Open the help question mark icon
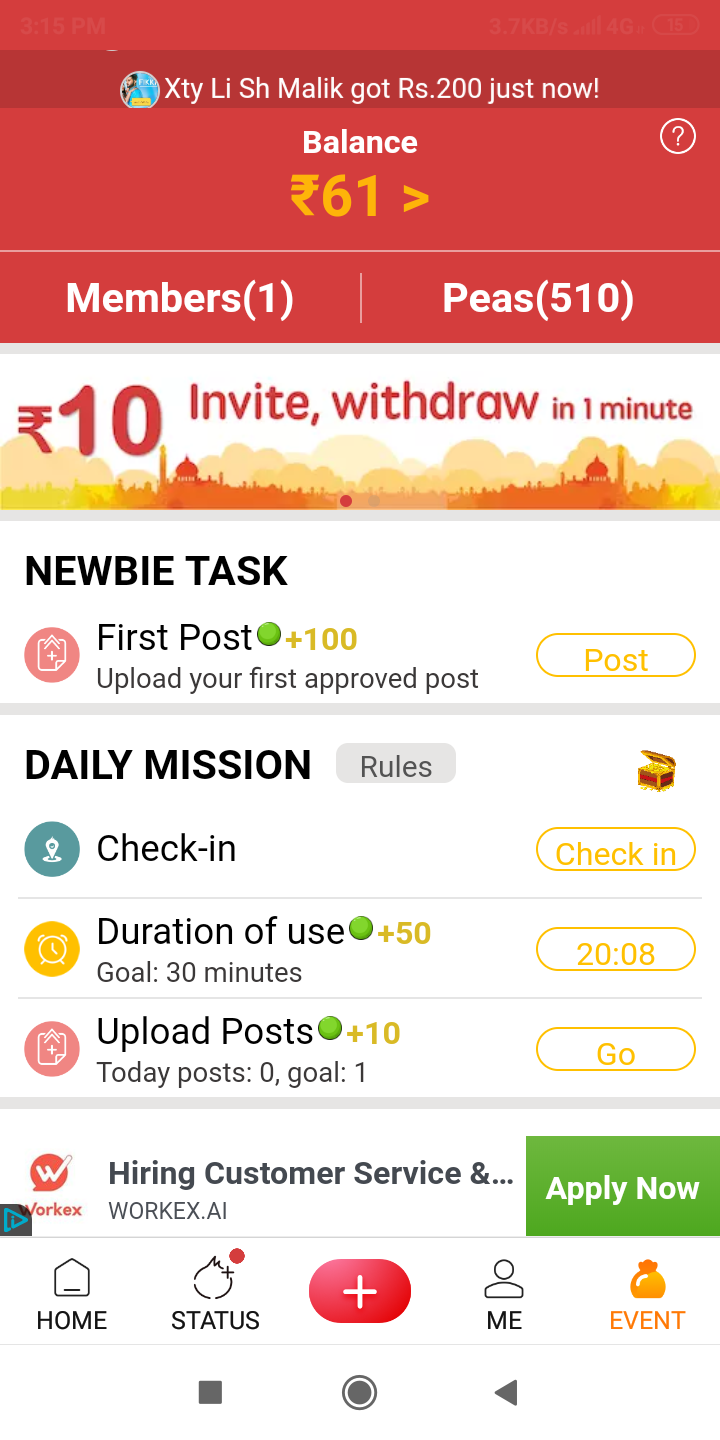This screenshot has height=1440, width=720. pos(677,137)
